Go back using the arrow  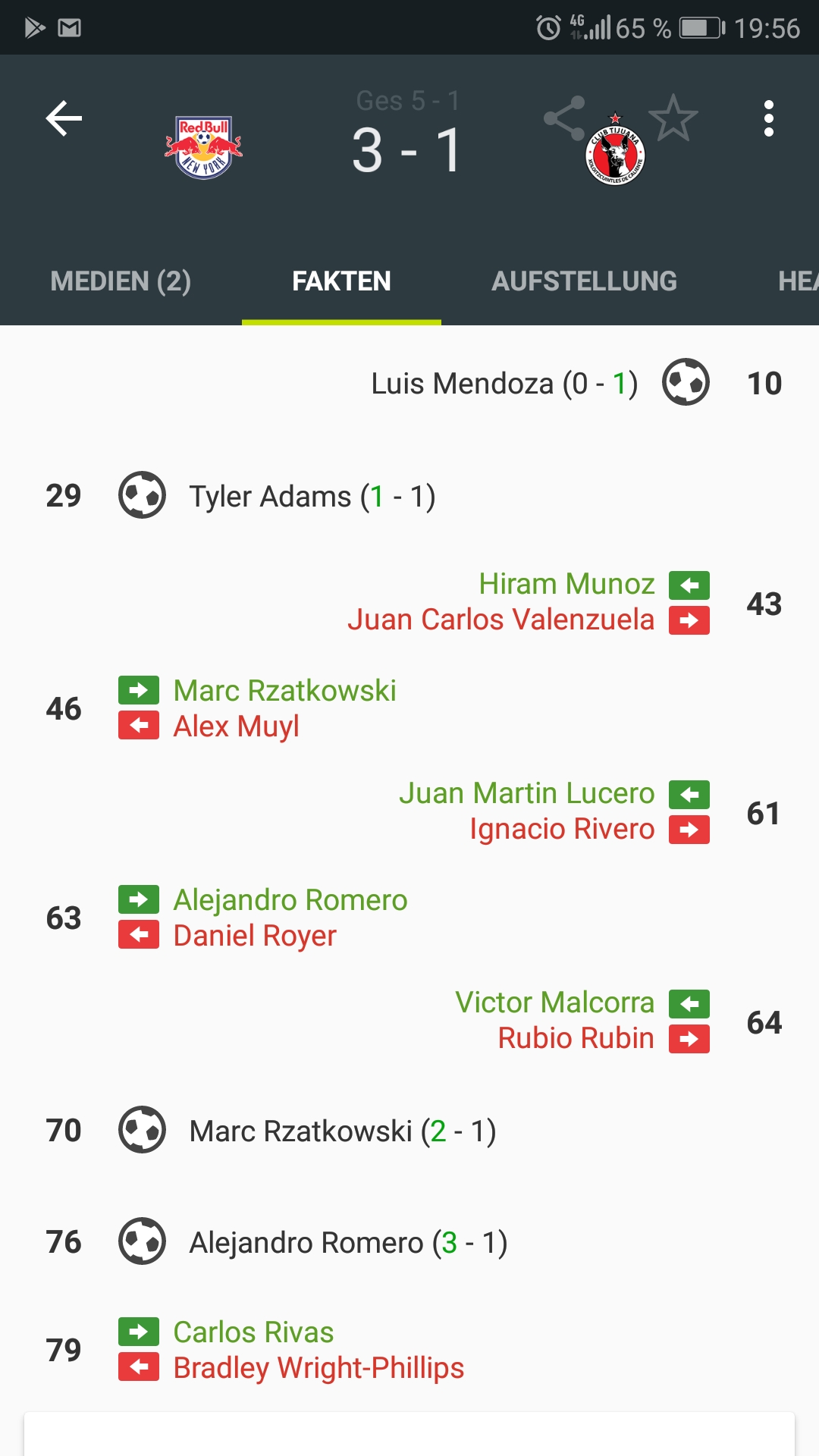point(64,118)
